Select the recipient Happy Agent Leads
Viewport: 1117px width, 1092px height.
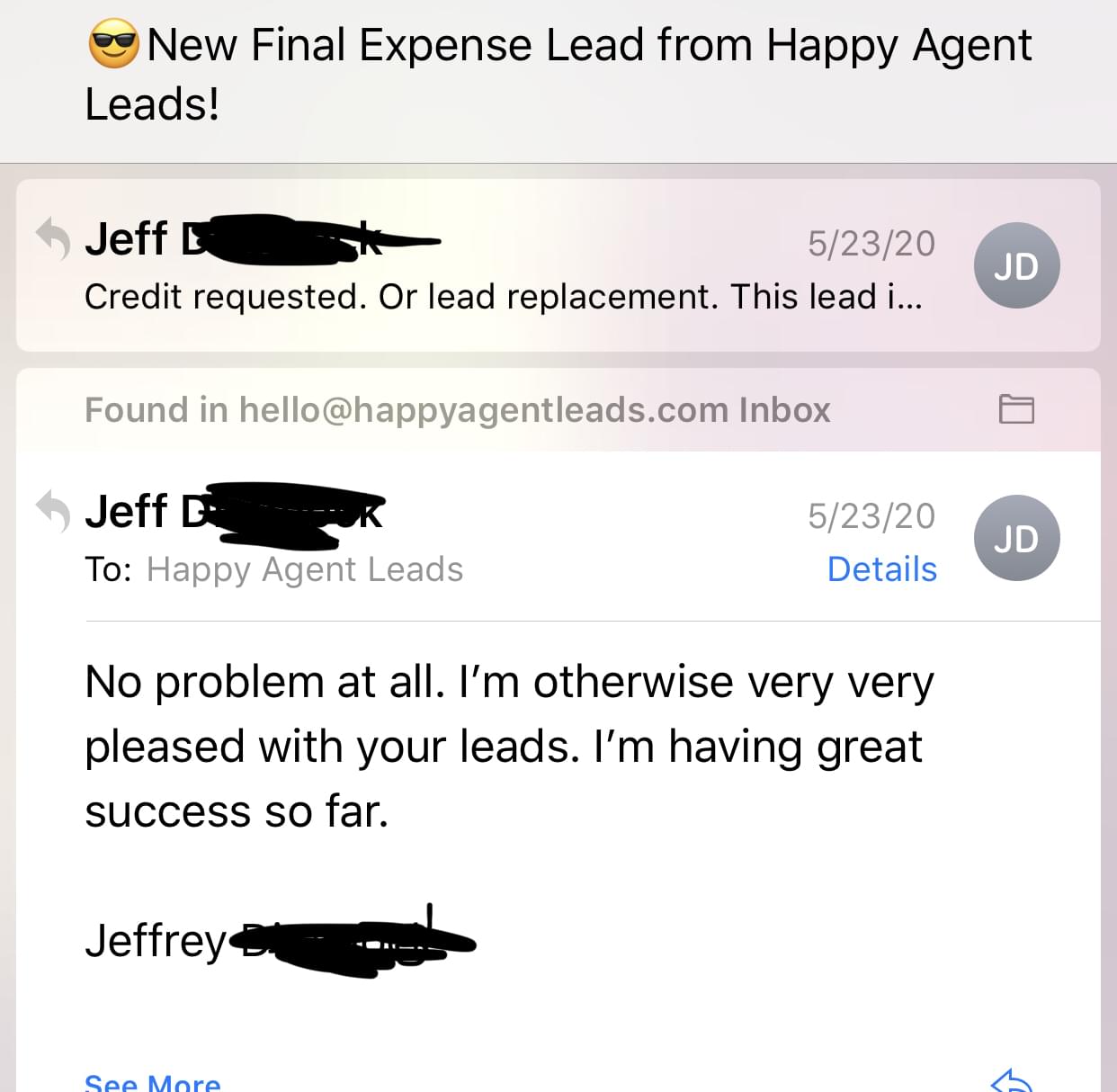tap(305, 569)
